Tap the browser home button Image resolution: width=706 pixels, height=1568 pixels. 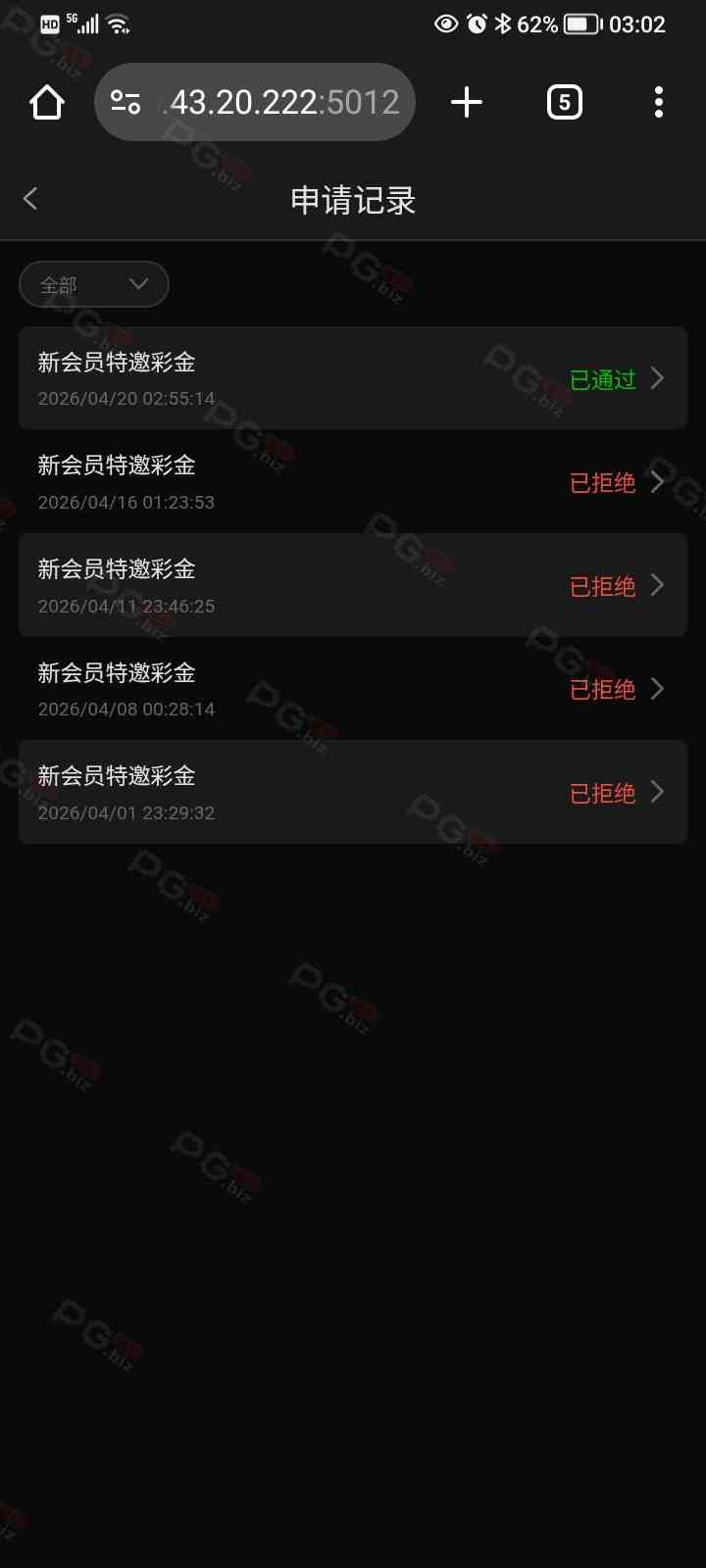[x=47, y=102]
